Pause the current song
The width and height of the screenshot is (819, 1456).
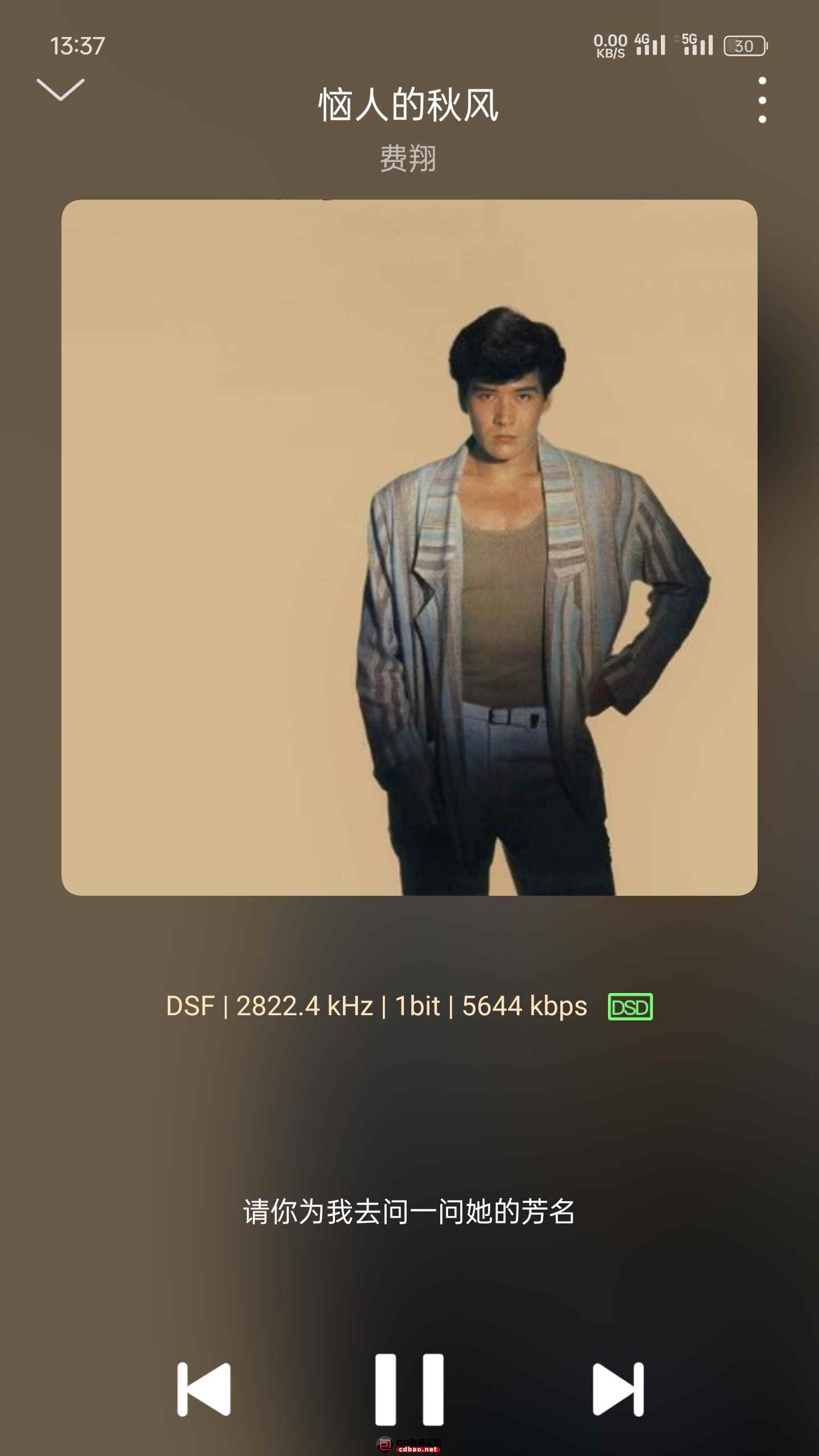409,1388
